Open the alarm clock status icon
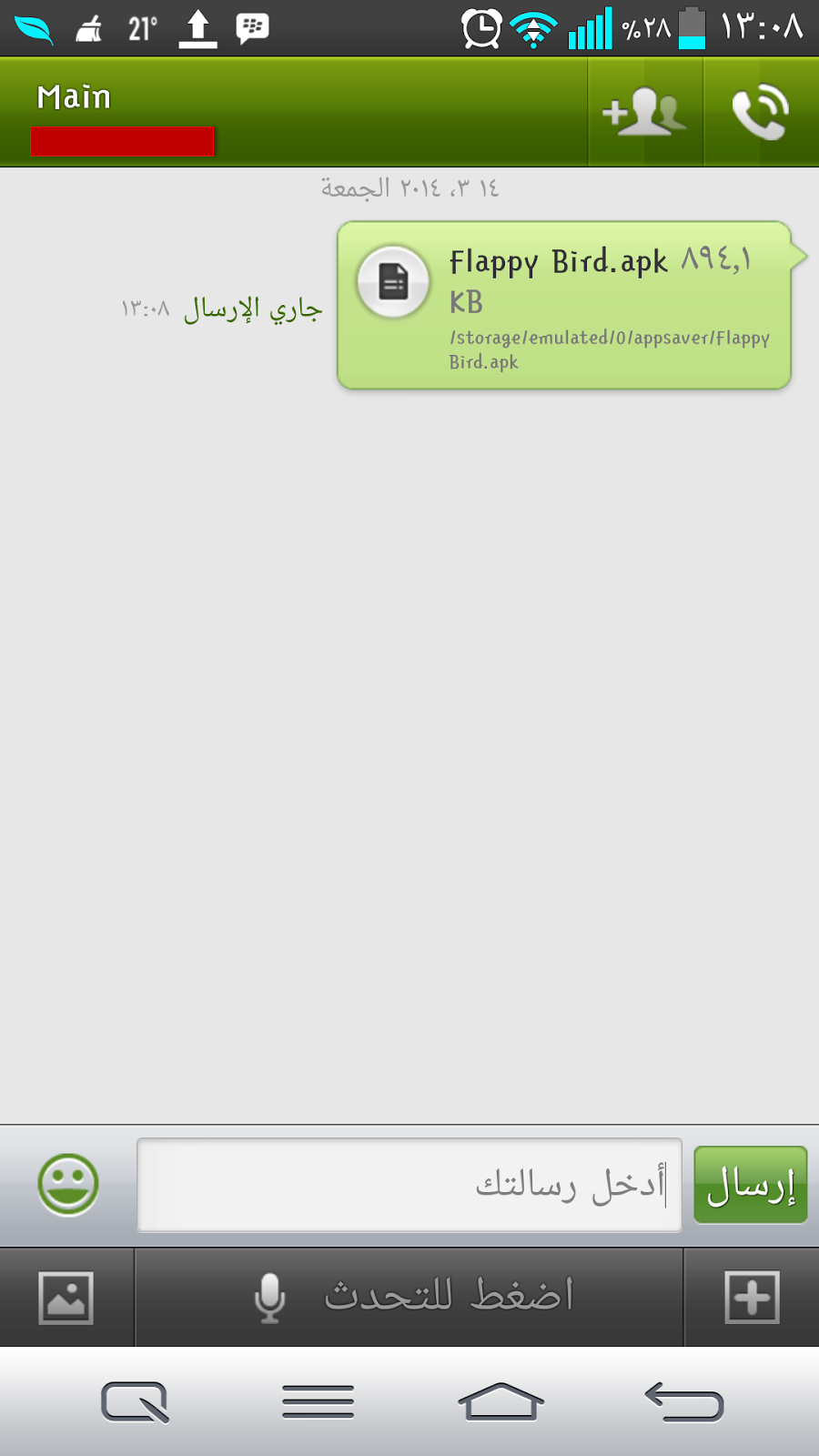 tap(481, 27)
